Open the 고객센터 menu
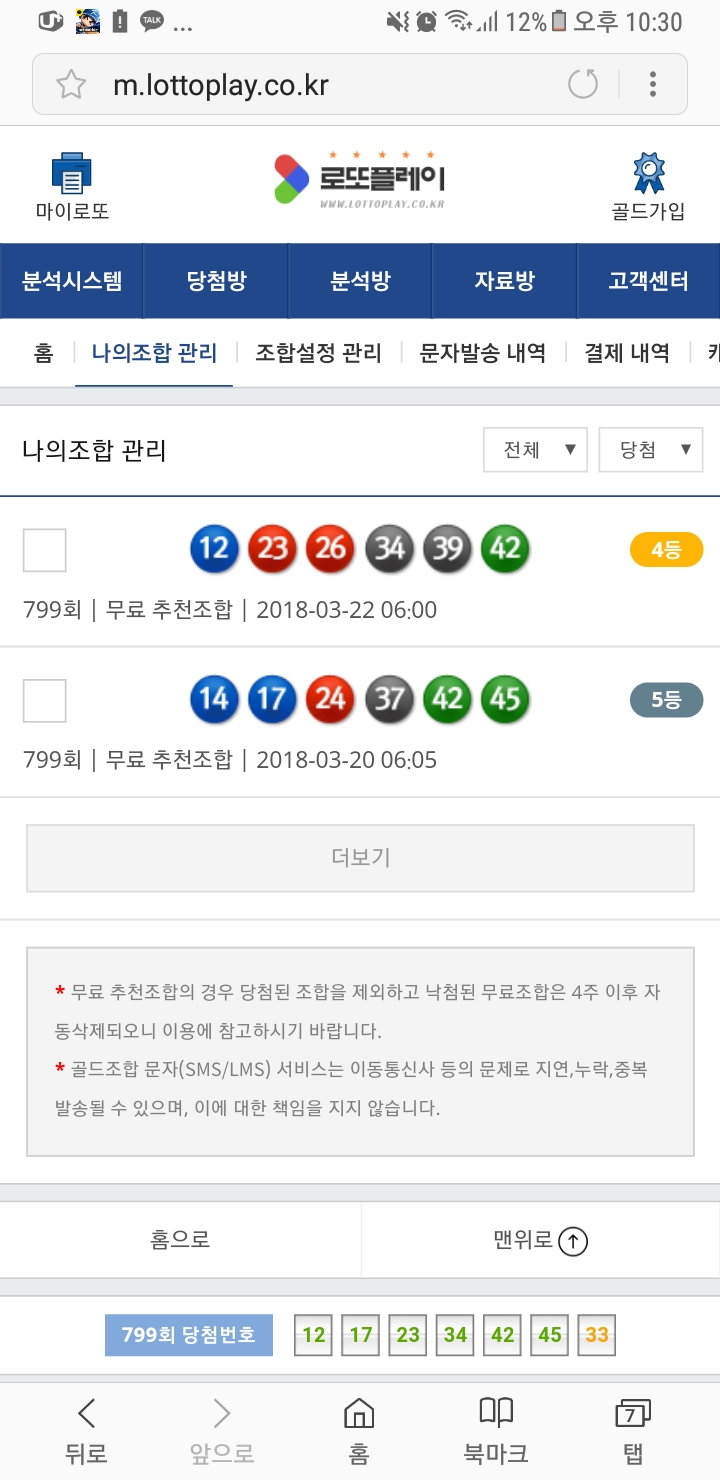The height and width of the screenshot is (1480, 720). [648, 281]
